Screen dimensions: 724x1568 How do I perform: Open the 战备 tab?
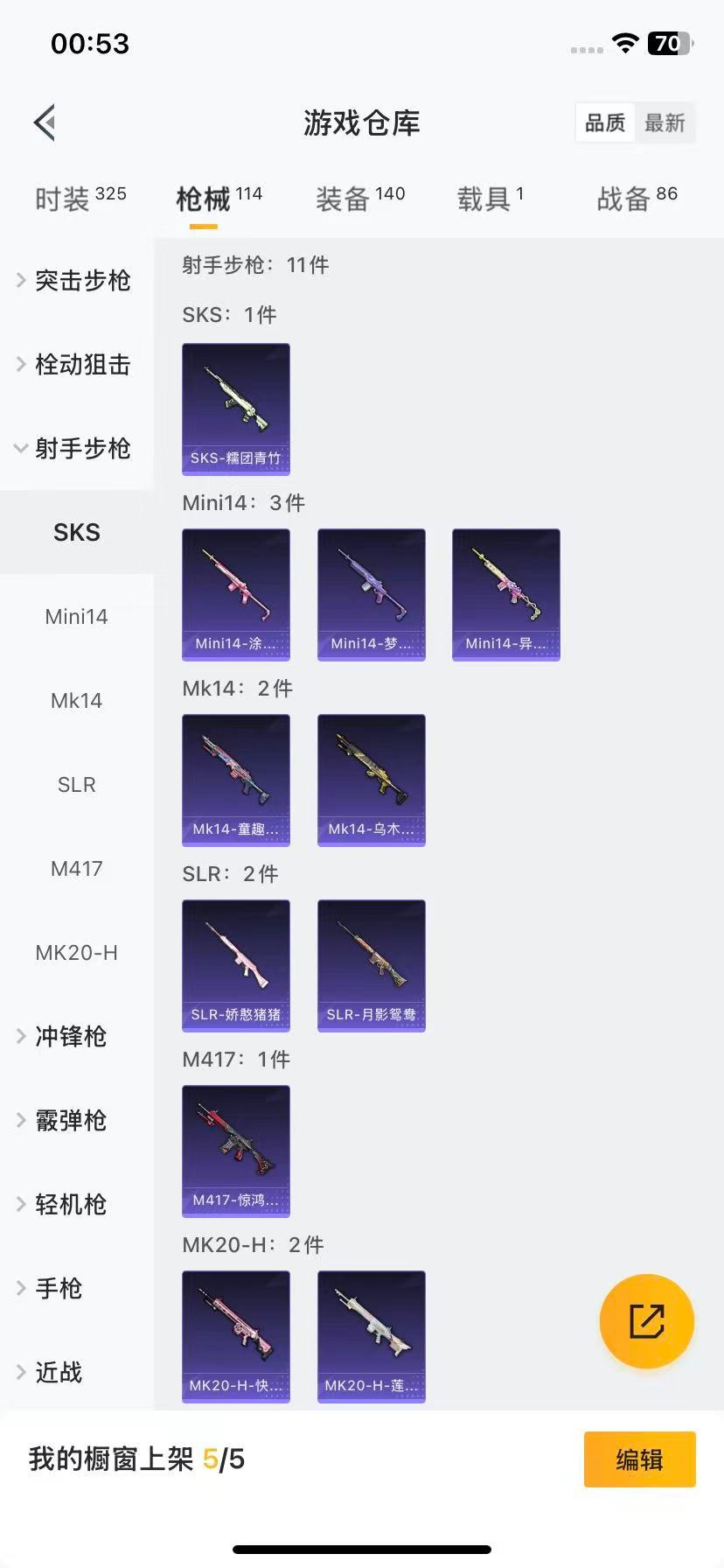[x=637, y=199]
